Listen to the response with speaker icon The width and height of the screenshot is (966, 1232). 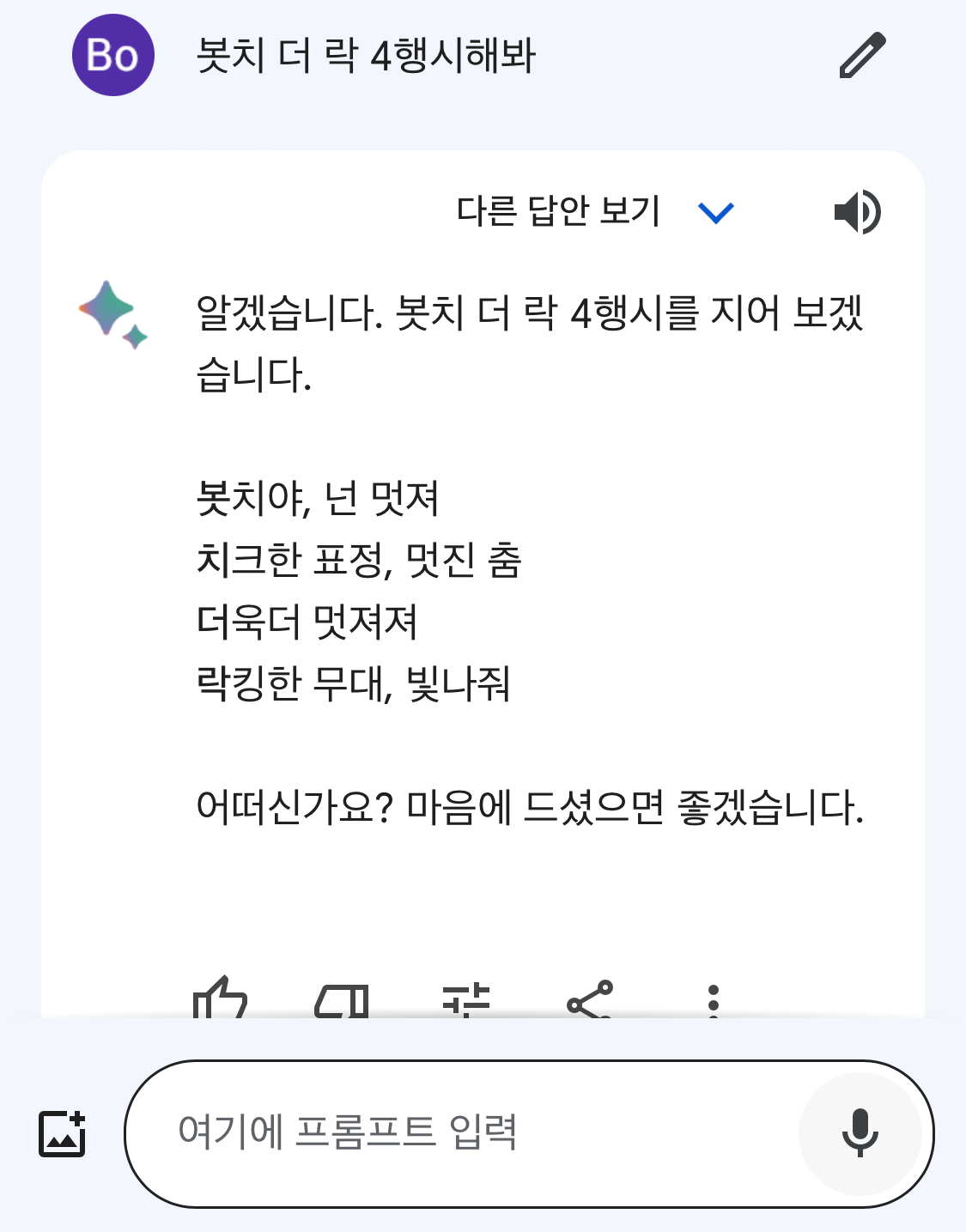point(857,212)
